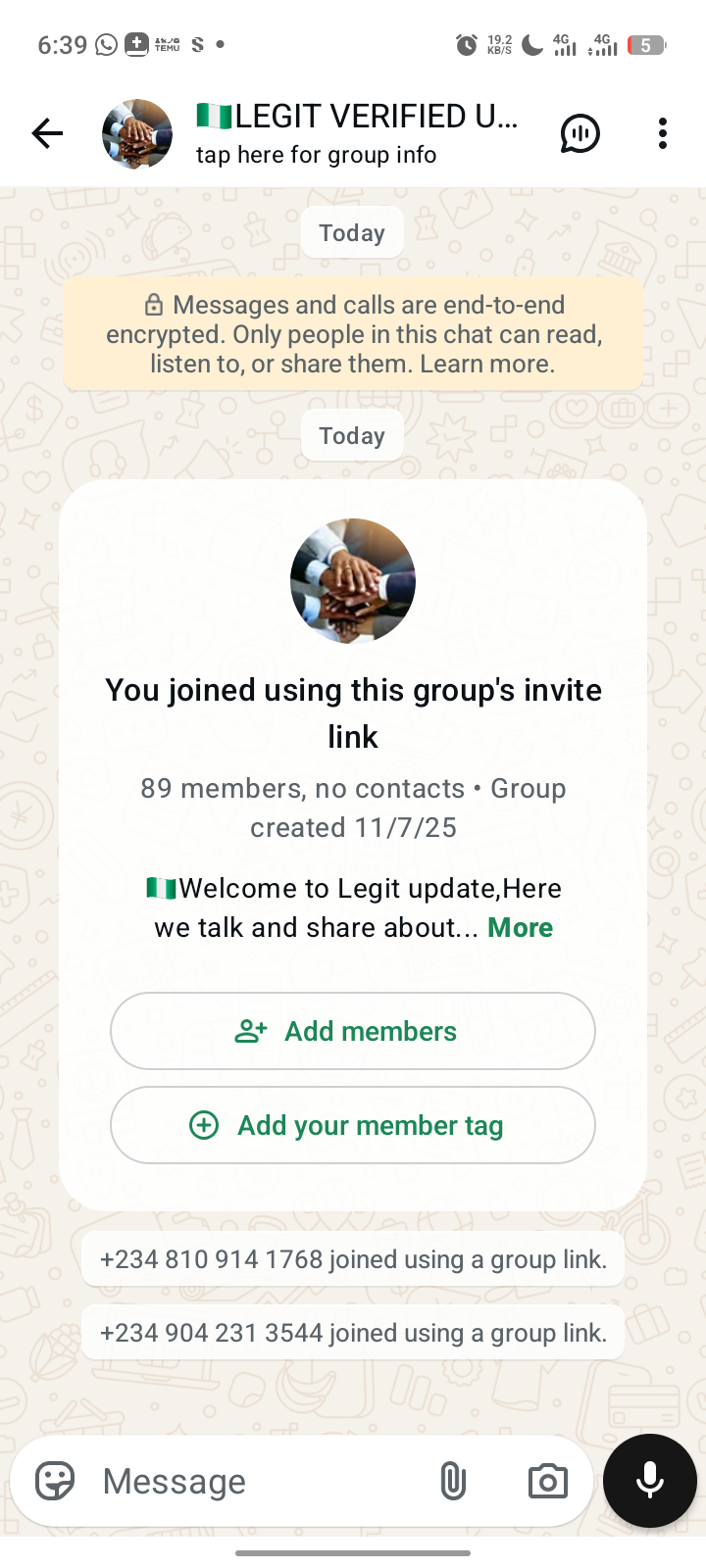Tap Learn more in the encryption notice
This screenshot has width=706, height=1568.
487,365
